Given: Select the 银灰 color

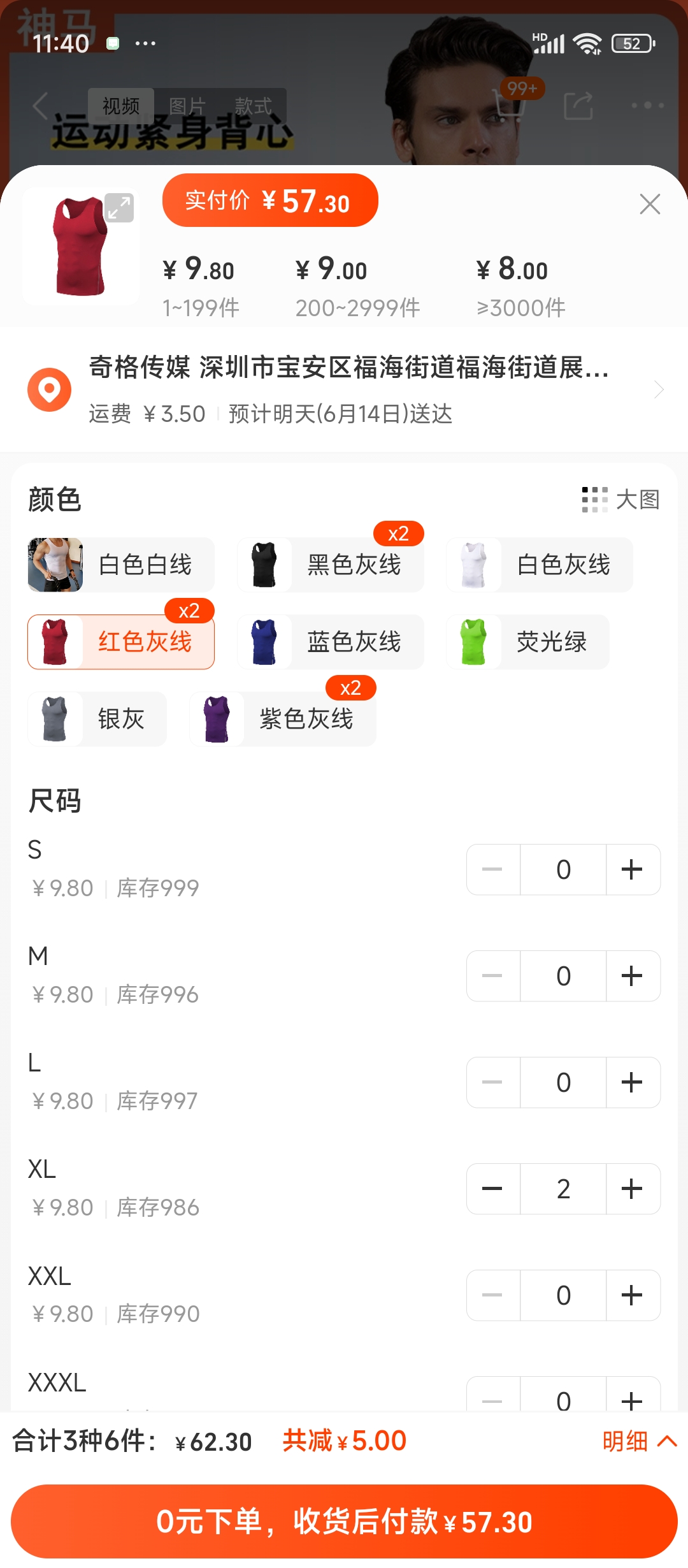Looking at the screenshot, I should 97,719.
